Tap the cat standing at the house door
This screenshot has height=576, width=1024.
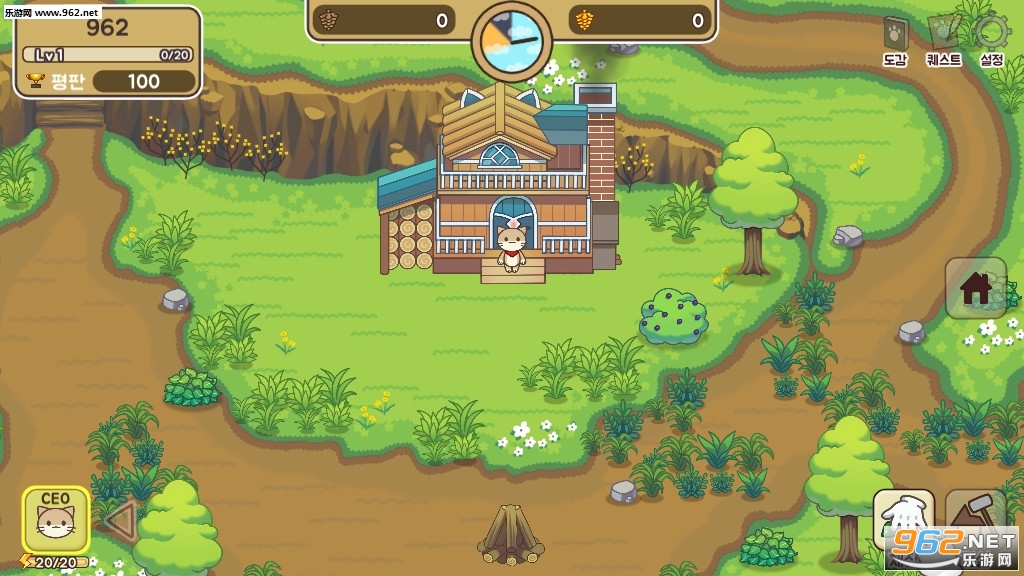512,247
